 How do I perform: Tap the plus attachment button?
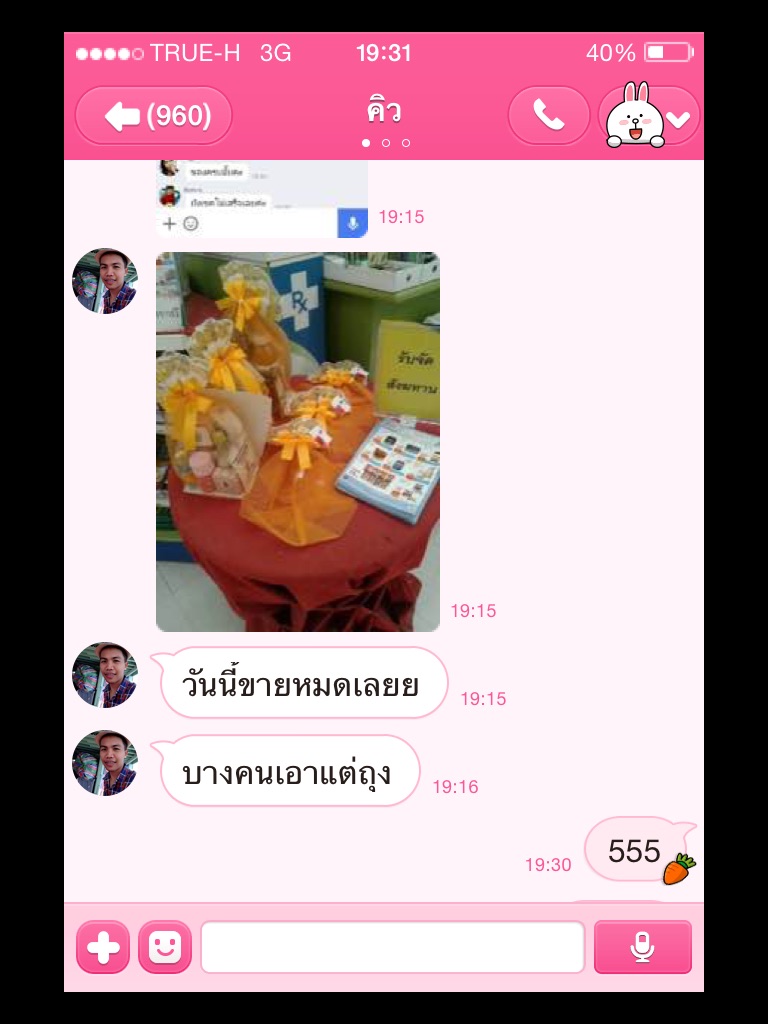click(x=103, y=947)
